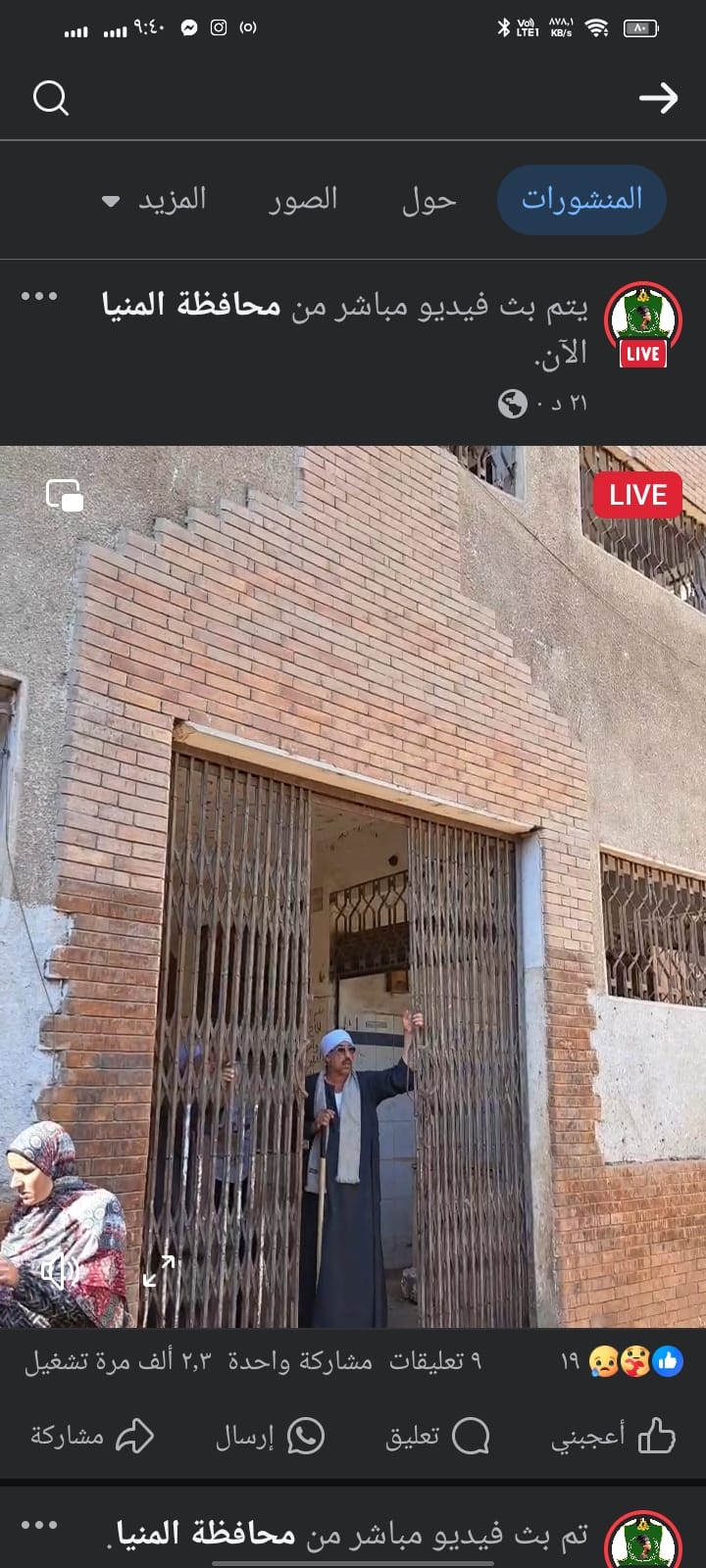The image size is (706, 1568).
Task: Open the search icon in the top bar
Action: (x=50, y=98)
